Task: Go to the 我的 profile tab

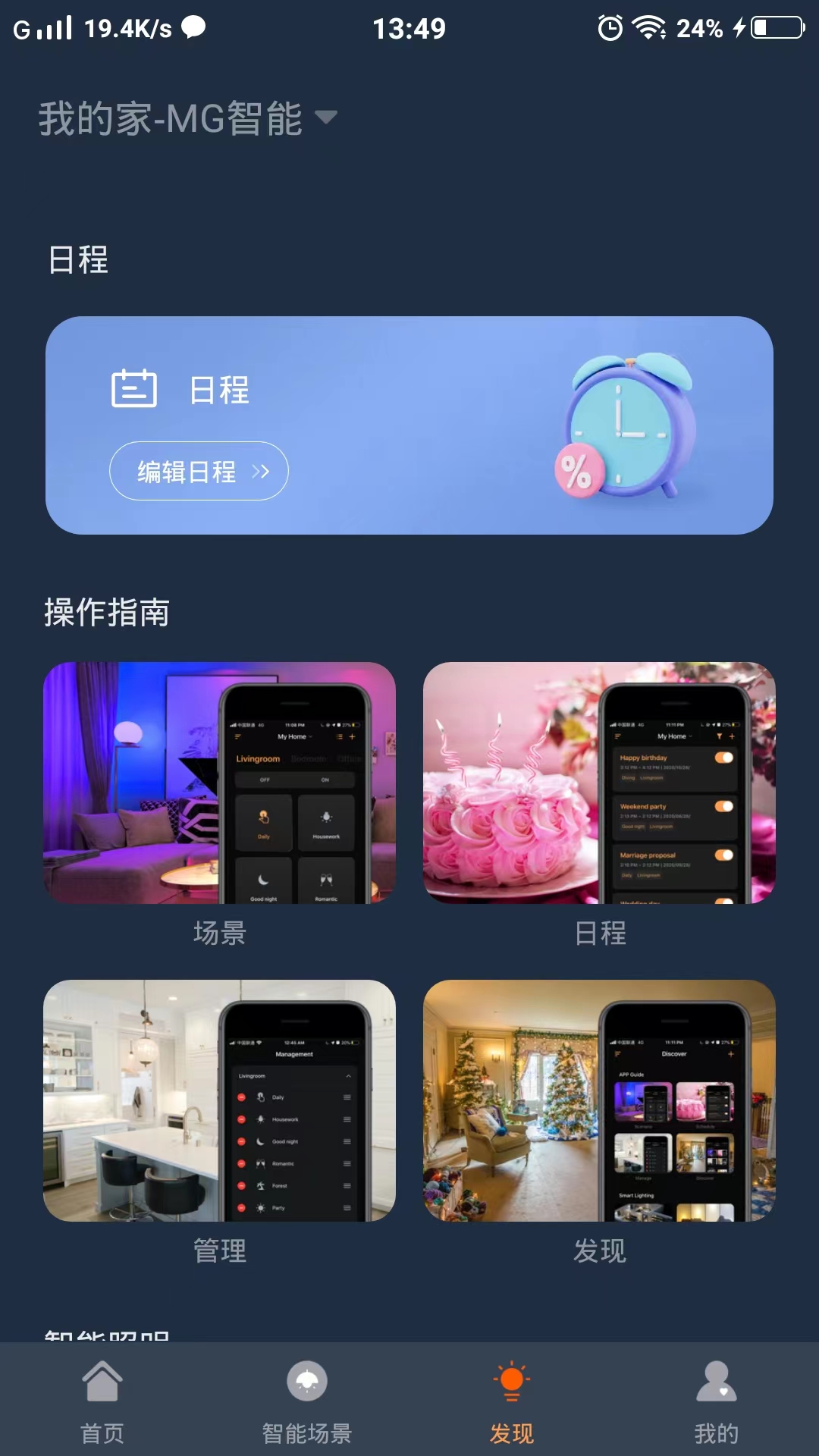Action: click(x=717, y=1400)
